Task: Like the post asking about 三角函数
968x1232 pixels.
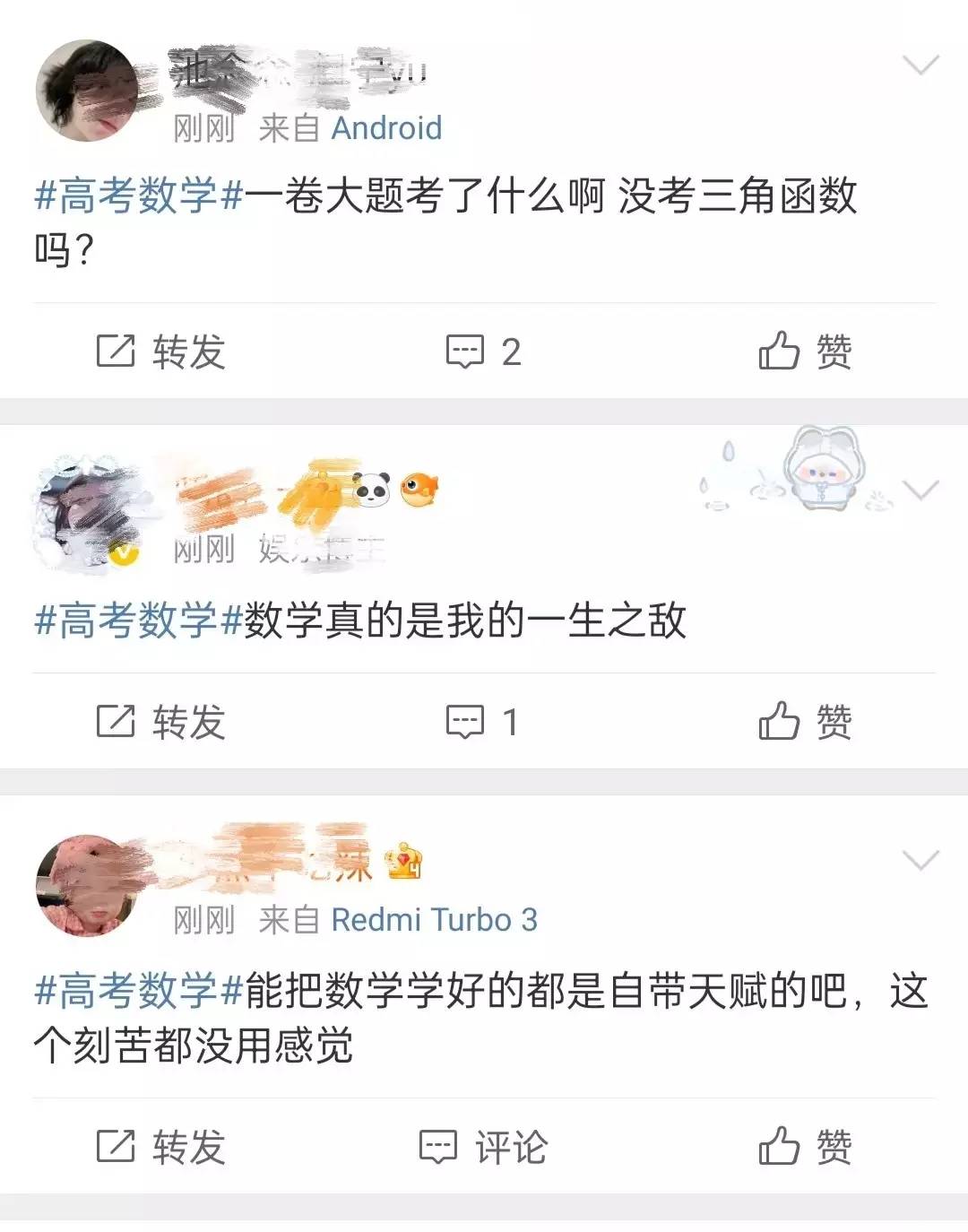Action: click(x=805, y=351)
